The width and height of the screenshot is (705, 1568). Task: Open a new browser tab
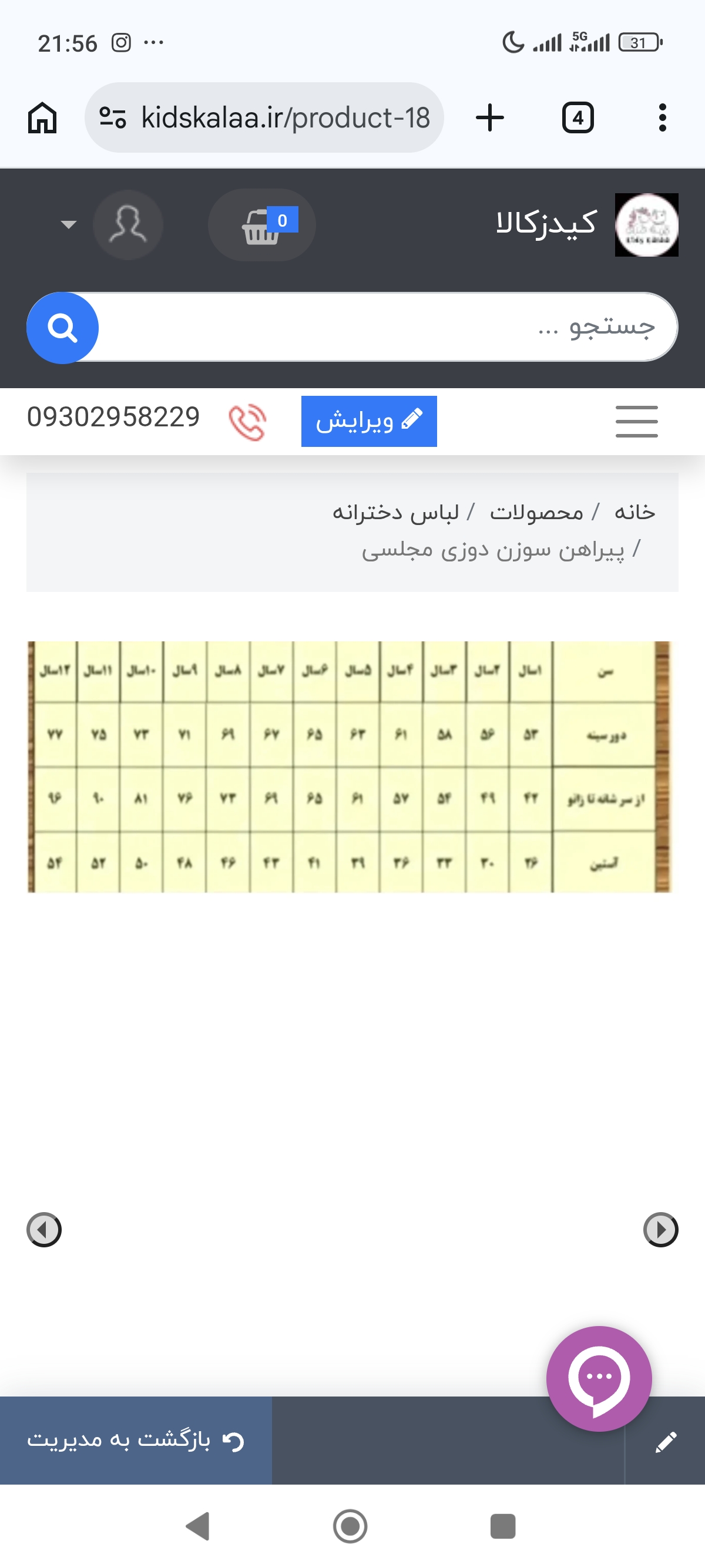click(489, 117)
